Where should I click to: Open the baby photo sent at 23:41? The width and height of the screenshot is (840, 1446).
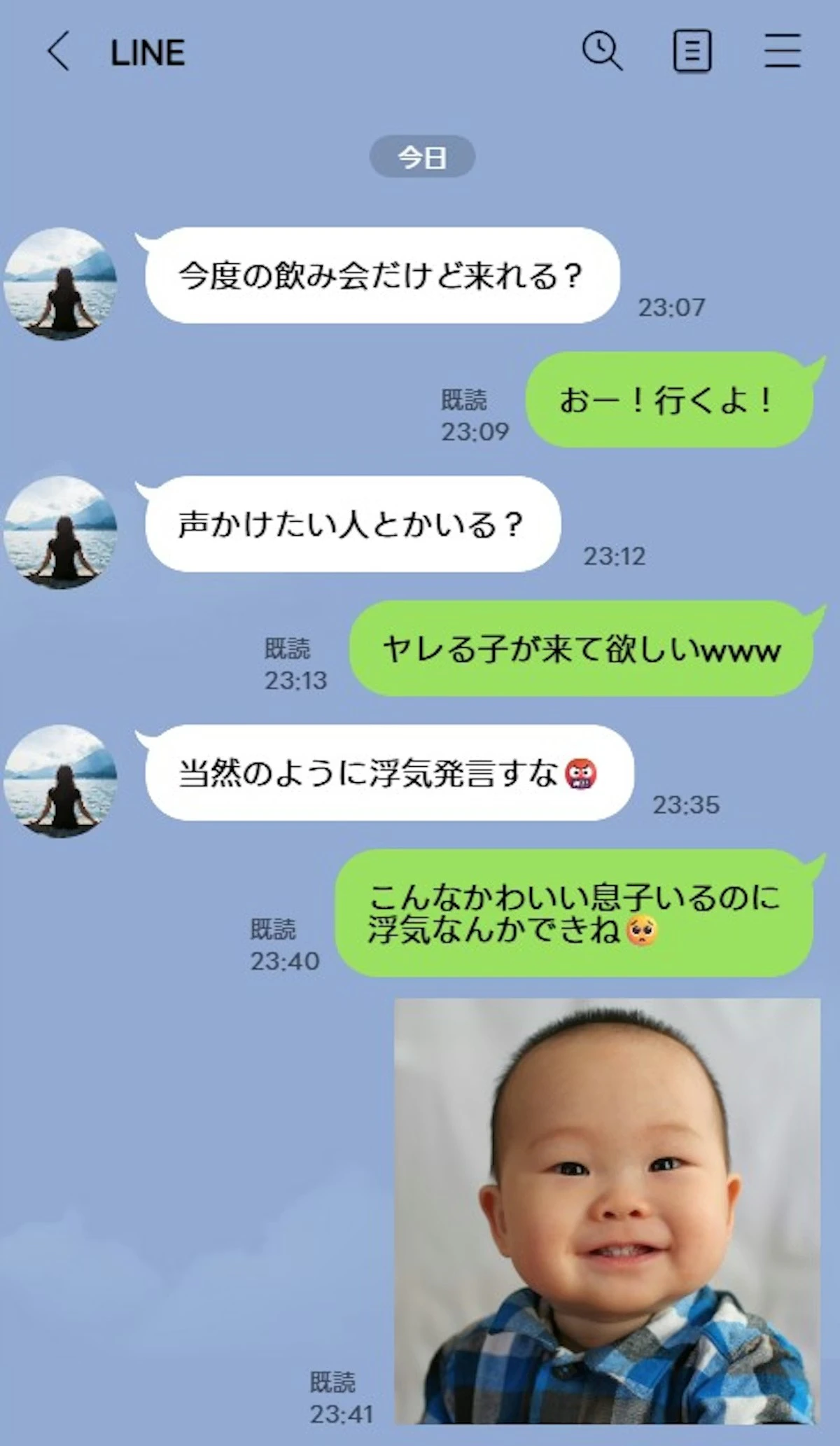coord(607,1210)
